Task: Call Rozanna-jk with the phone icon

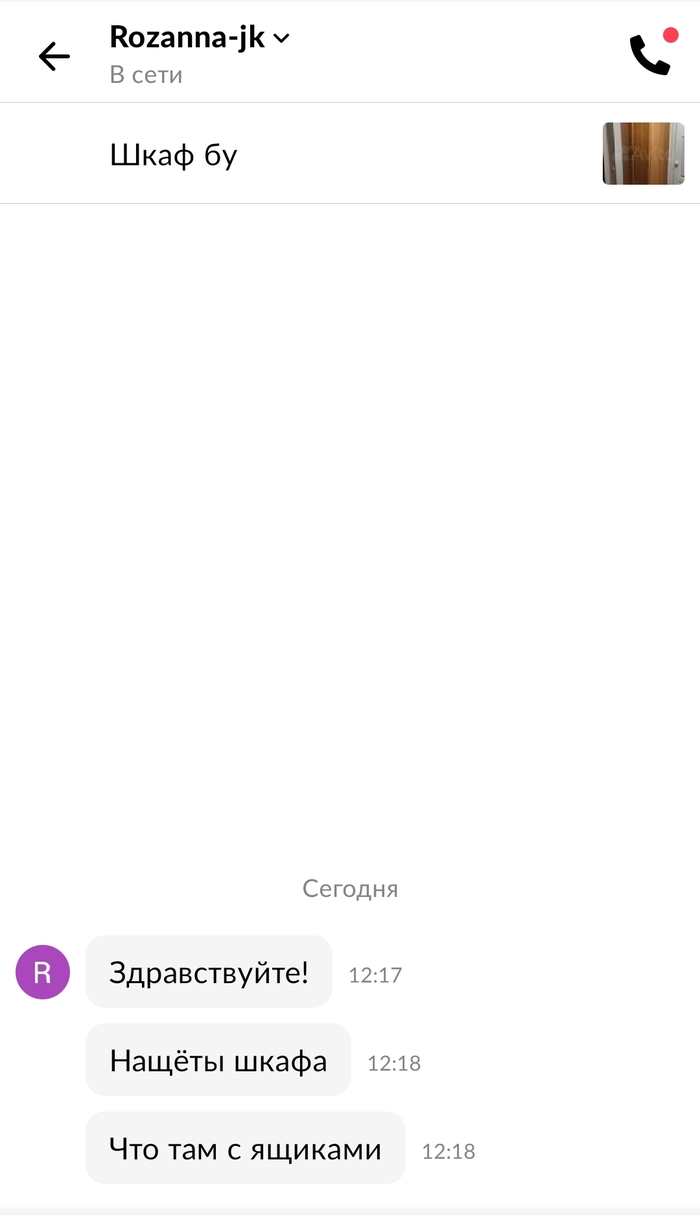Action: 649,55
